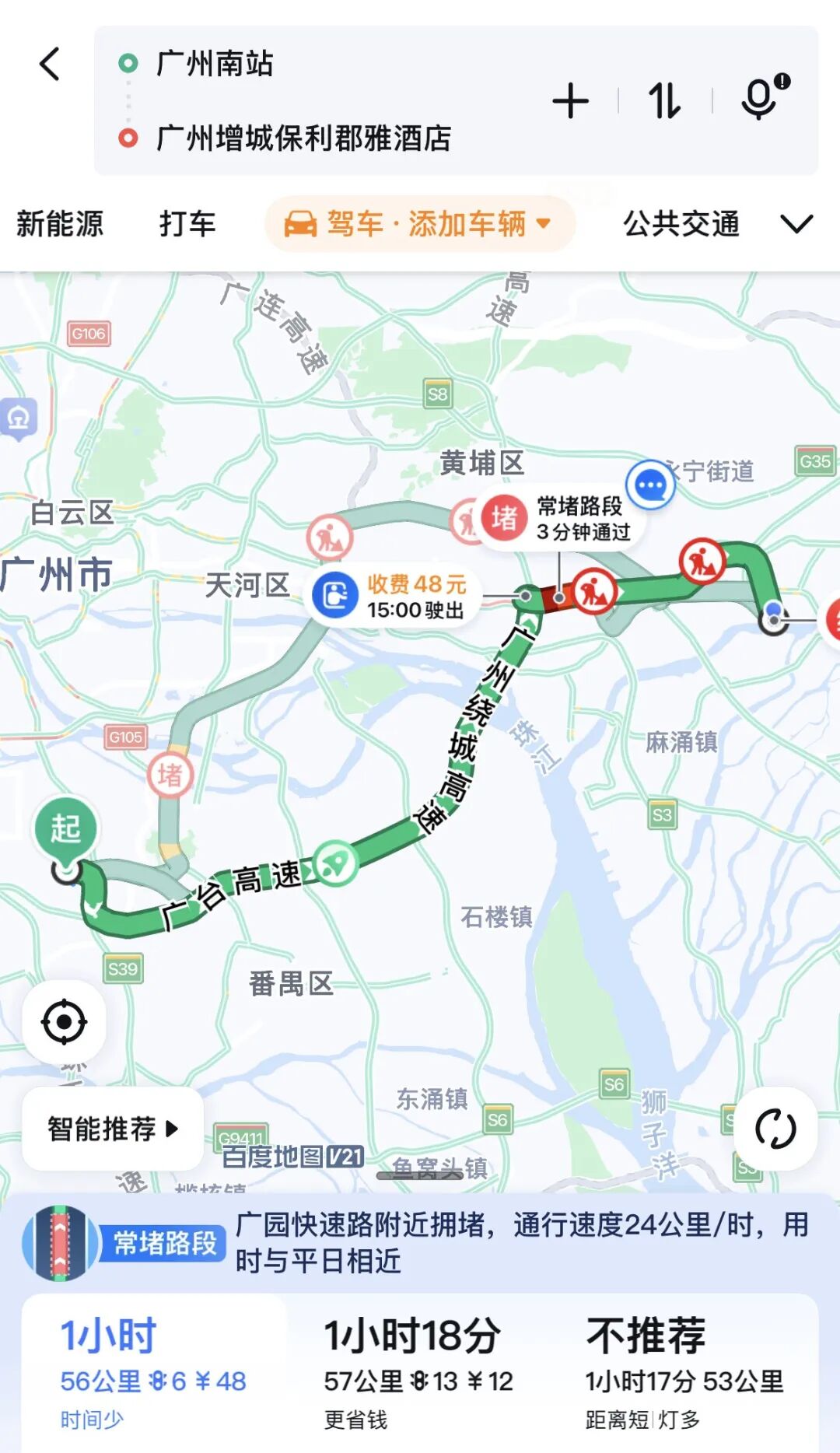The image size is (840, 1453).
Task: Switch to 新能源 tab
Action: (x=60, y=224)
